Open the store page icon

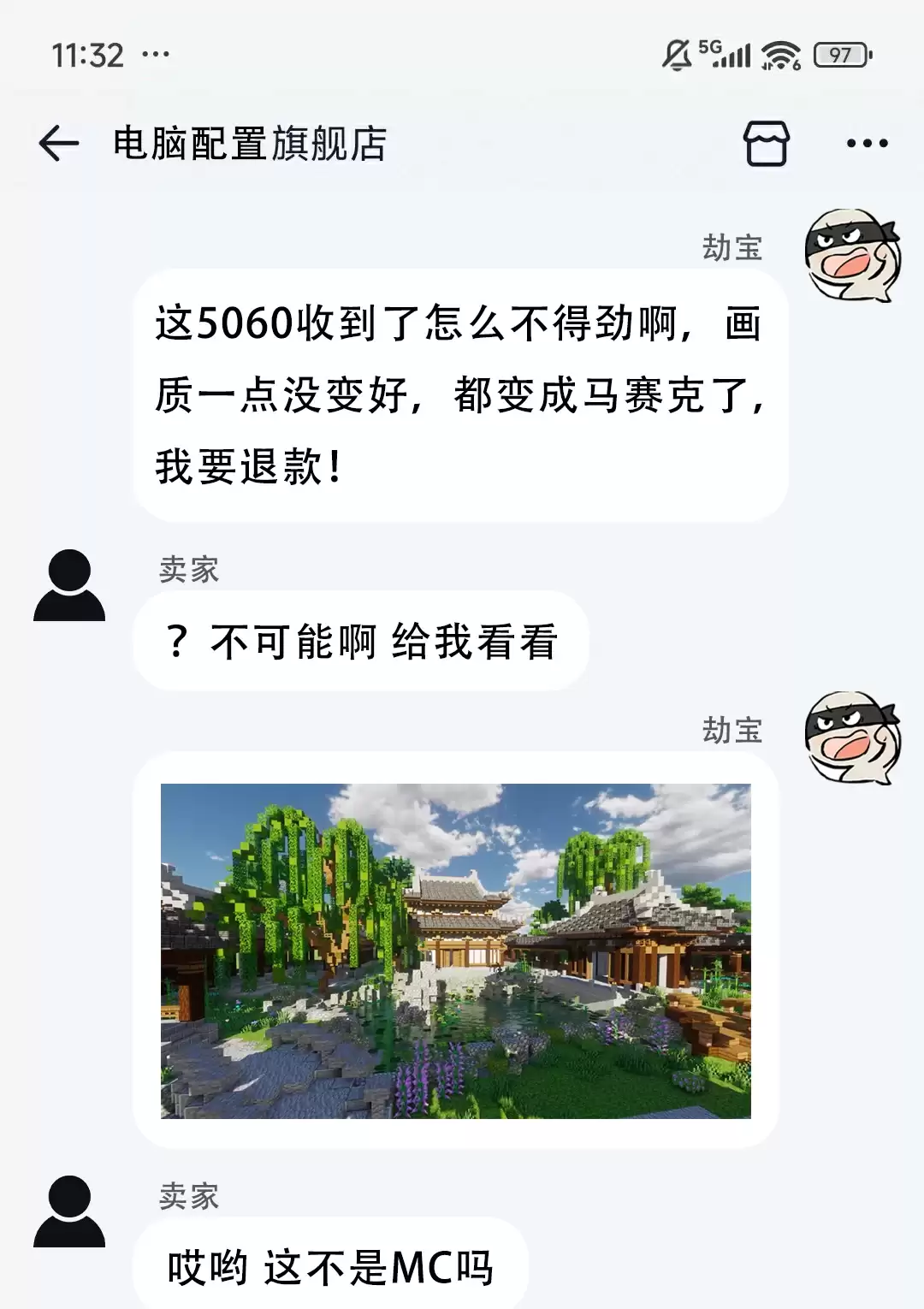click(766, 143)
